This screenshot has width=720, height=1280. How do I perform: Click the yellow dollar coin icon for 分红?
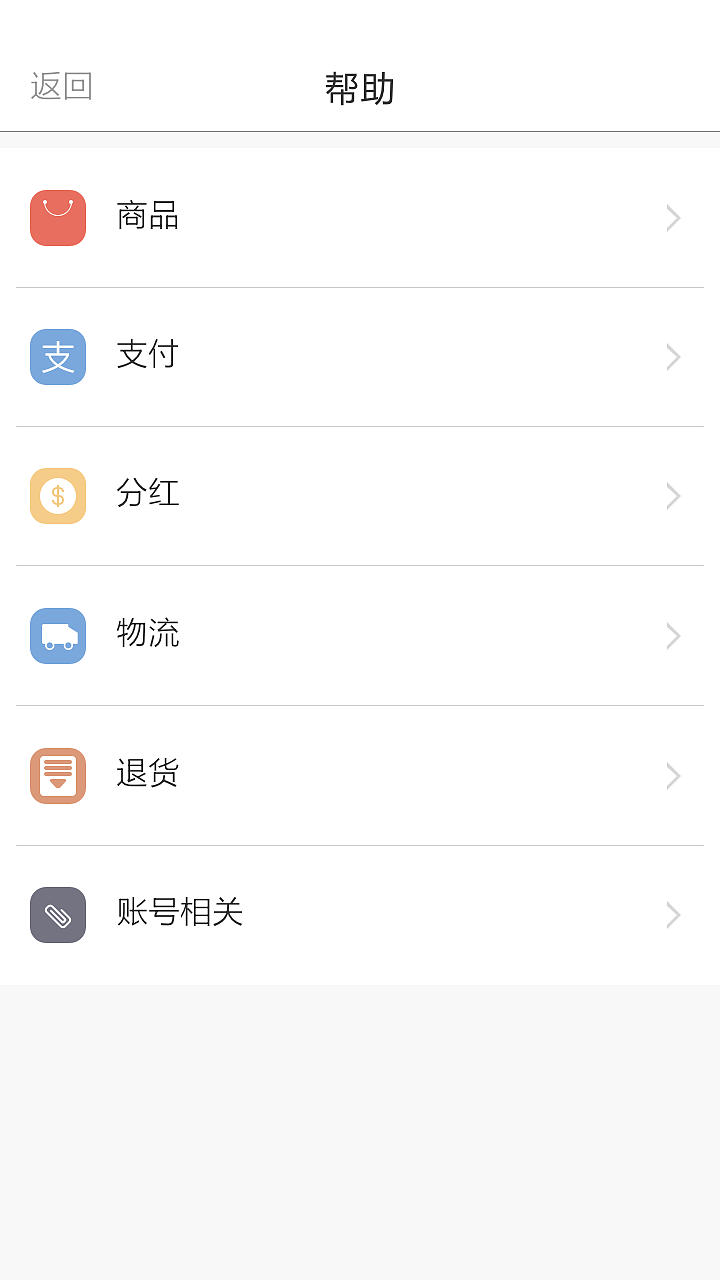click(57, 496)
